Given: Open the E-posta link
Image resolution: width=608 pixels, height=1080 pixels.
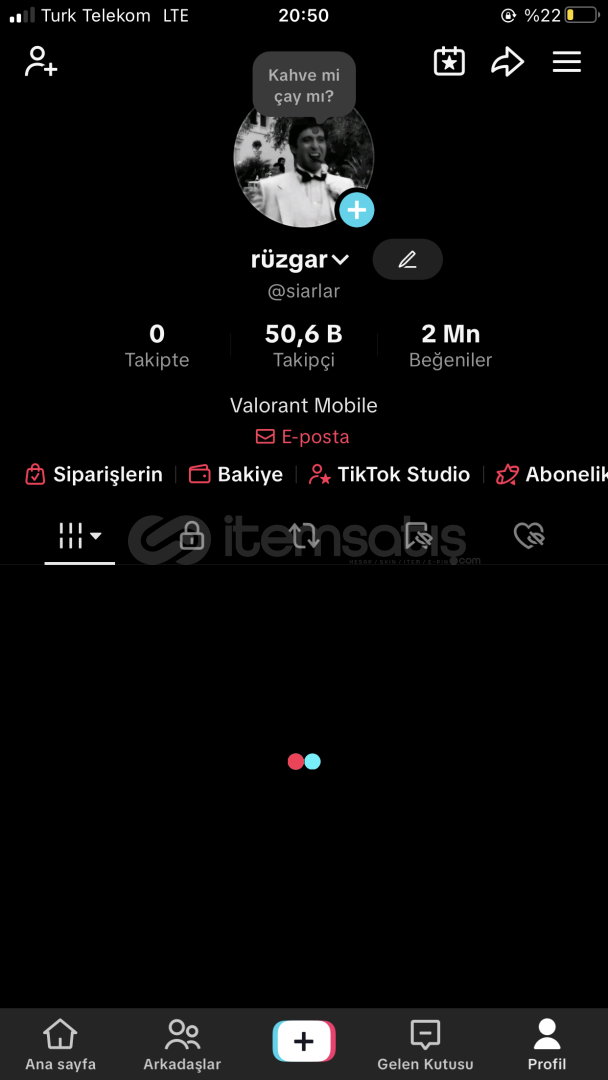Looking at the screenshot, I should [303, 437].
